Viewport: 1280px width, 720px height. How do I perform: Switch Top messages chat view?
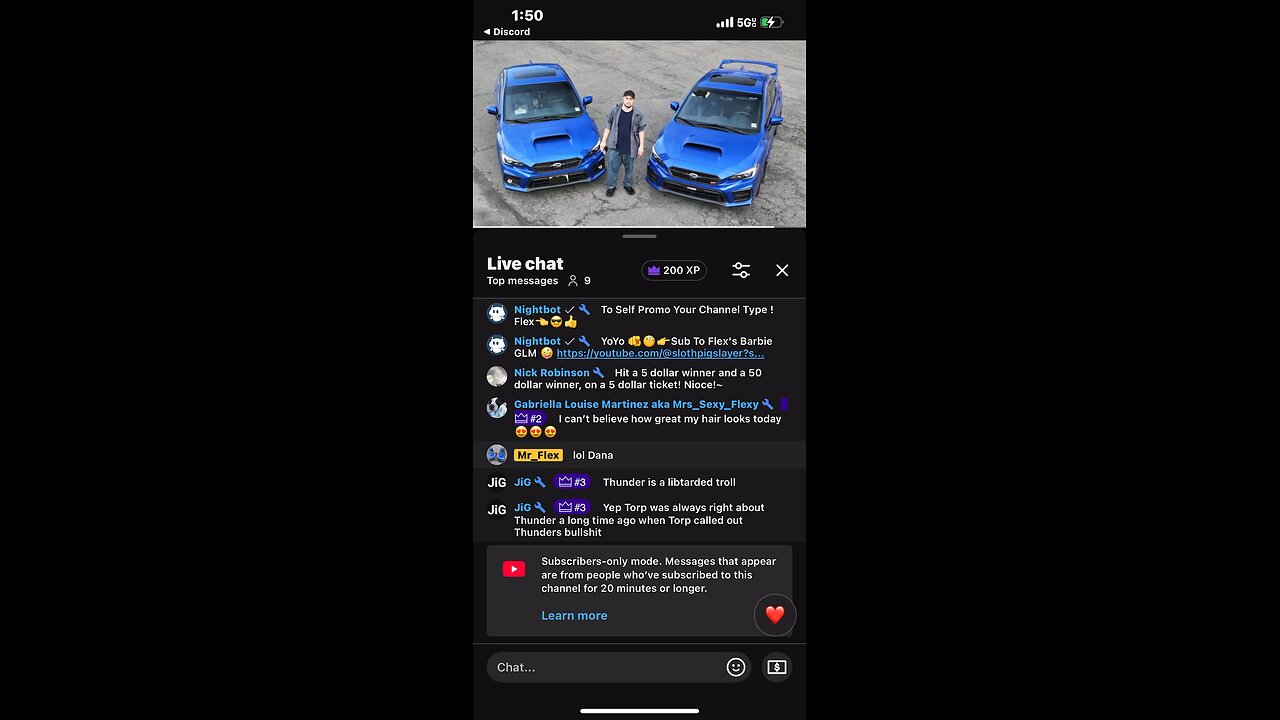click(x=522, y=281)
